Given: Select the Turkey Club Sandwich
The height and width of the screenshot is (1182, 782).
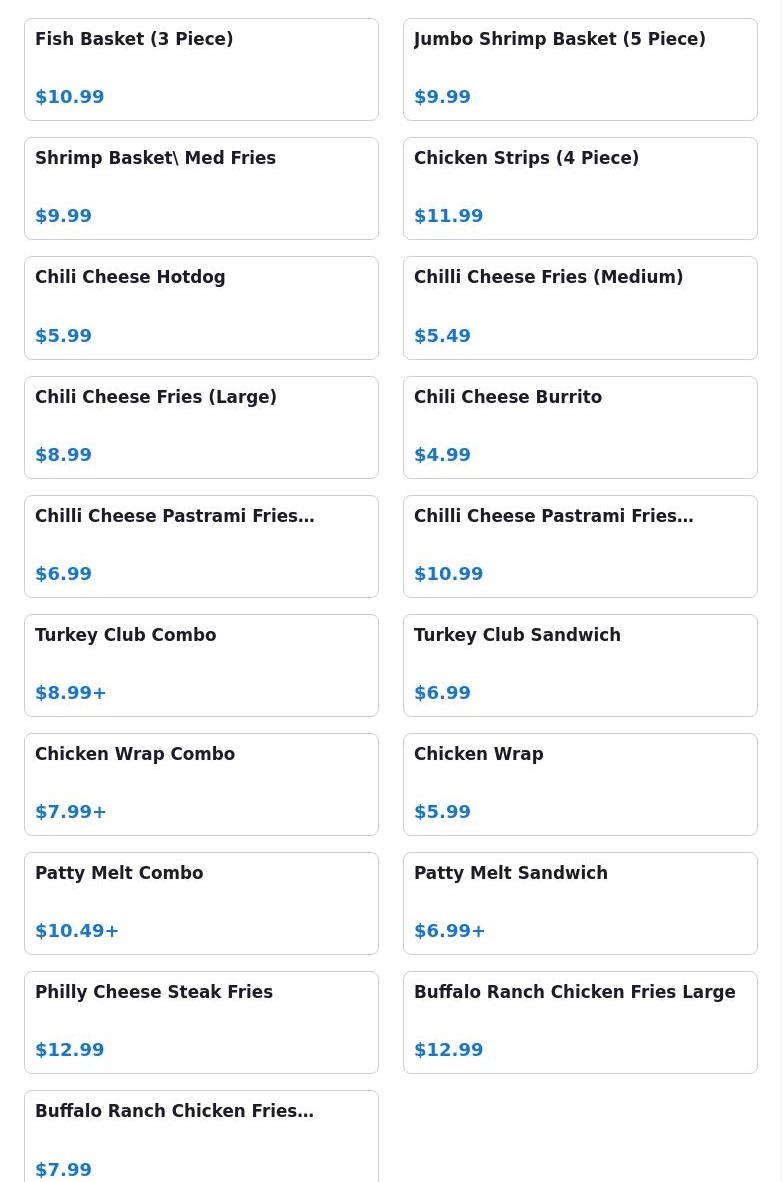Looking at the screenshot, I should 580,665.
